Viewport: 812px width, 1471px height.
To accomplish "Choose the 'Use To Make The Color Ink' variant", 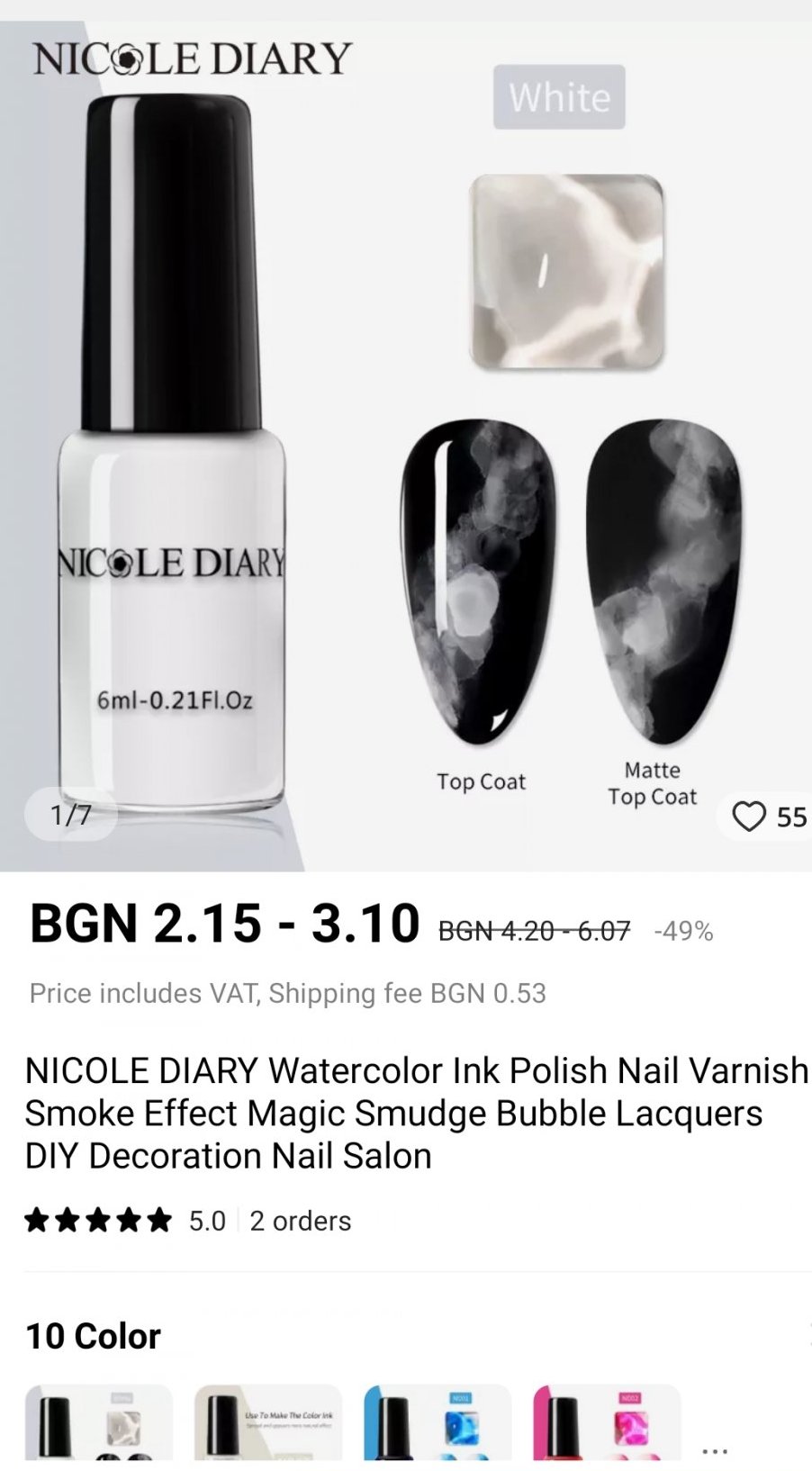I will coord(268,1424).
